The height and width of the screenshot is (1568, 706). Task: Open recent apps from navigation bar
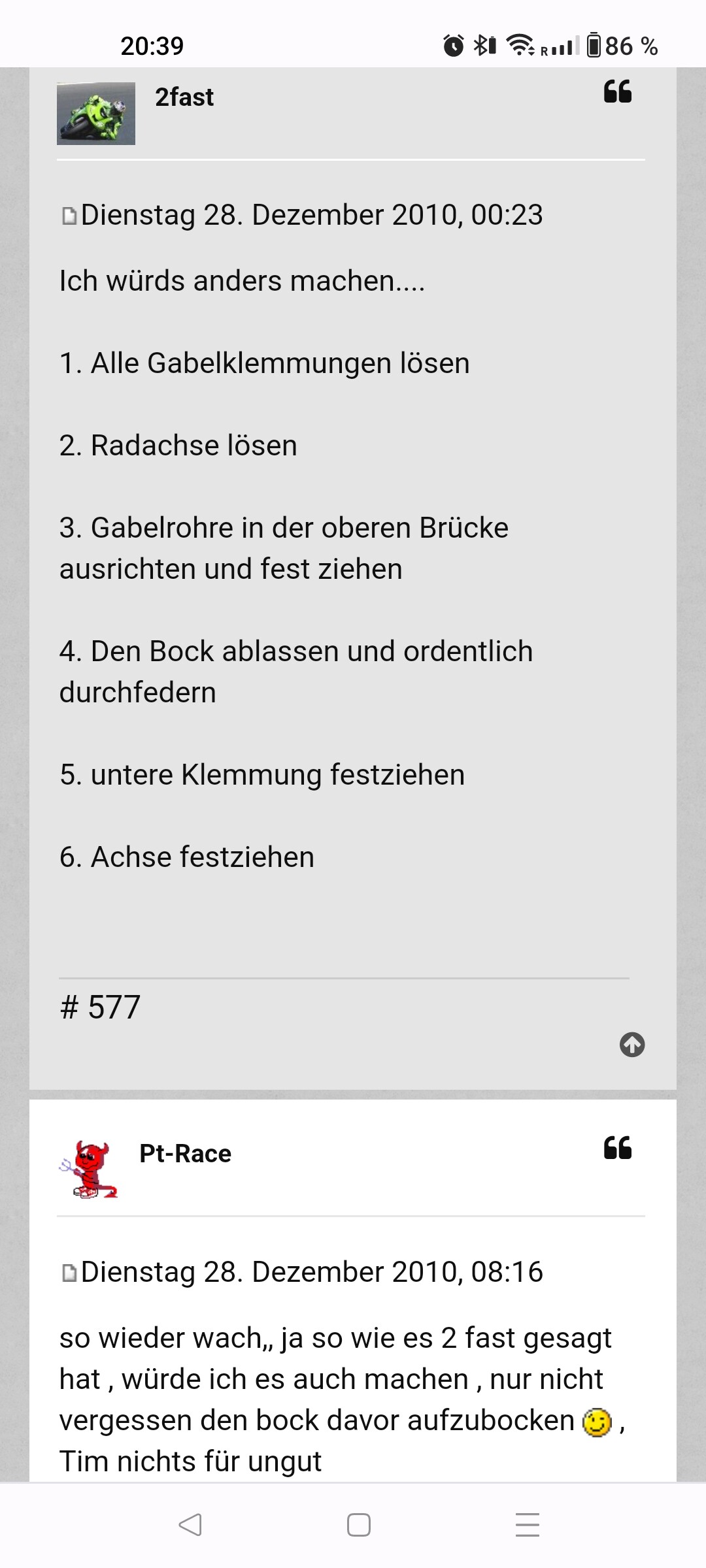(527, 1525)
